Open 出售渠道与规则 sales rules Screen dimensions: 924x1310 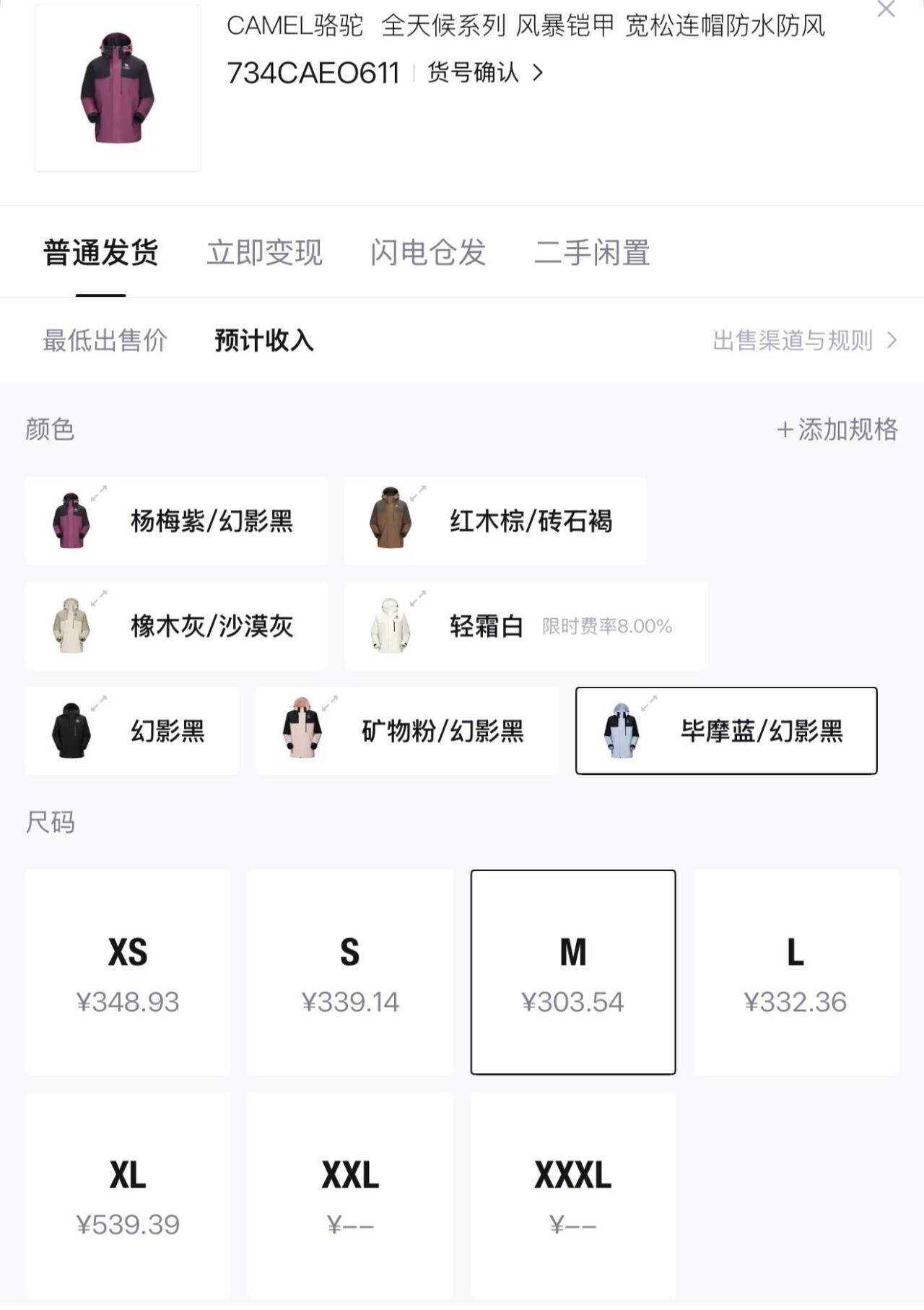[x=804, y=340]
